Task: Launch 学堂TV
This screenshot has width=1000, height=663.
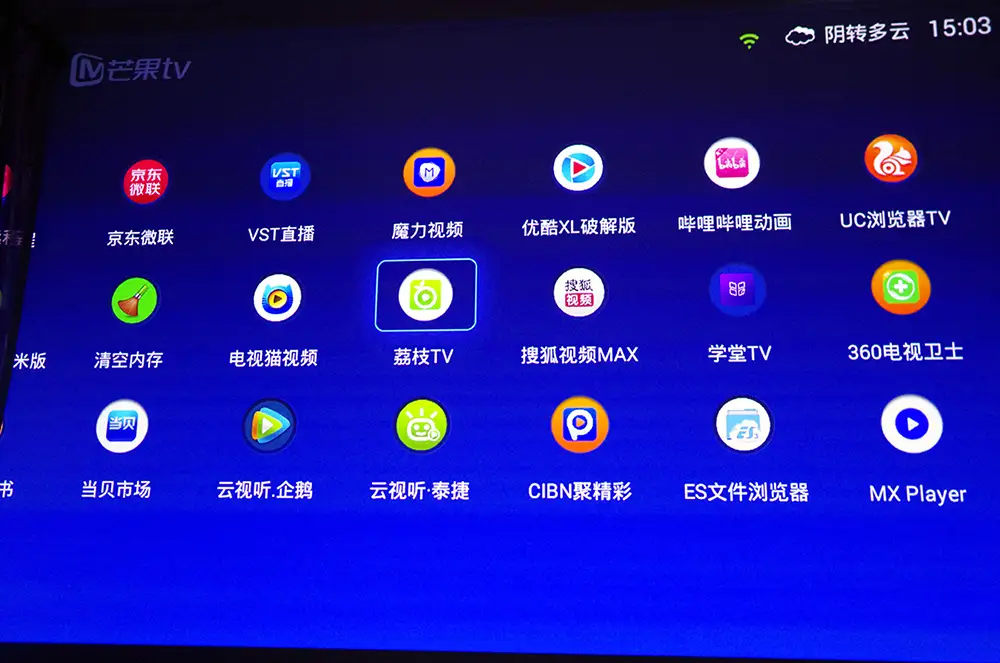Action: [x=738, y=290]
